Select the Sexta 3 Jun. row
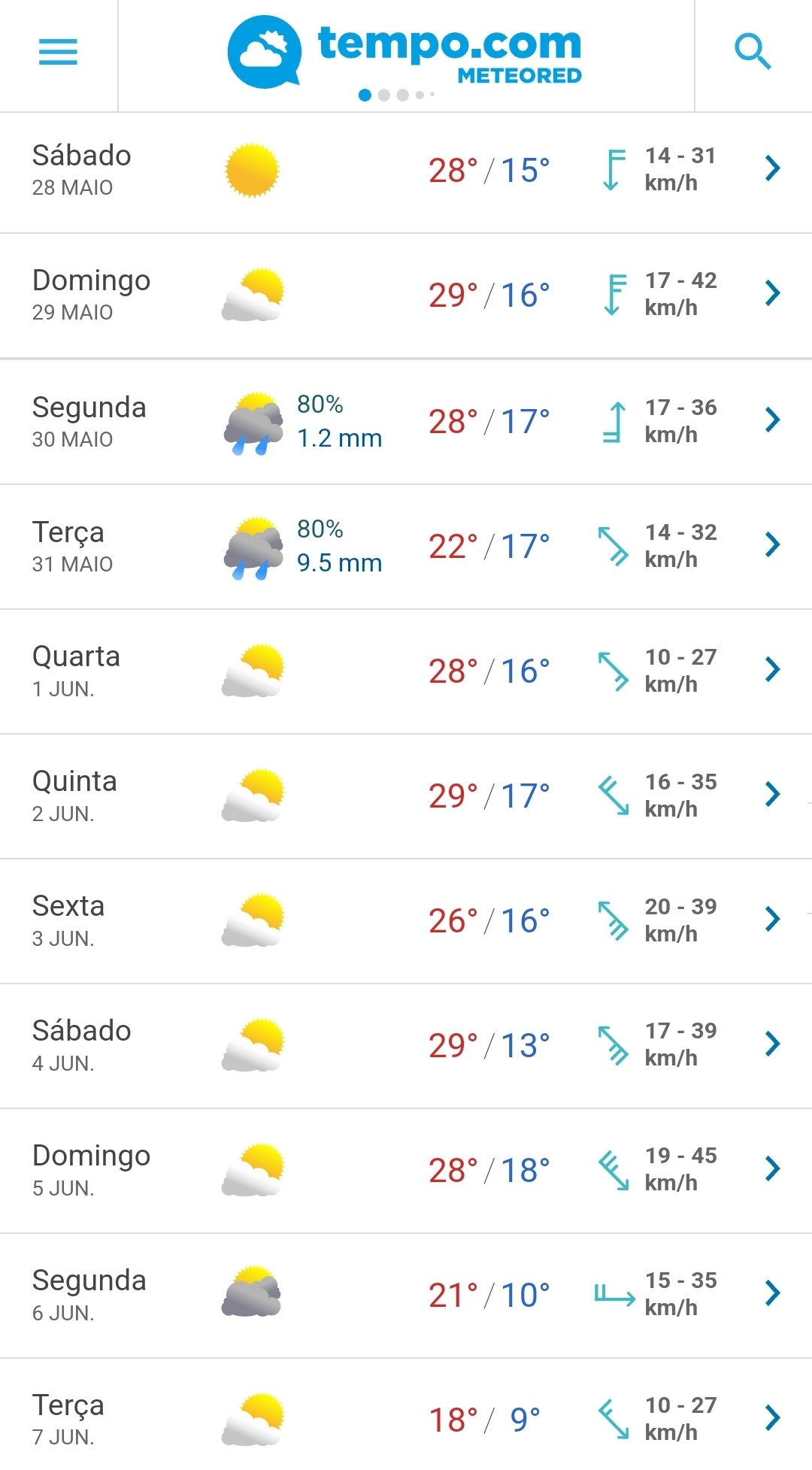812x1470 pixels. (x=406, y=921)
